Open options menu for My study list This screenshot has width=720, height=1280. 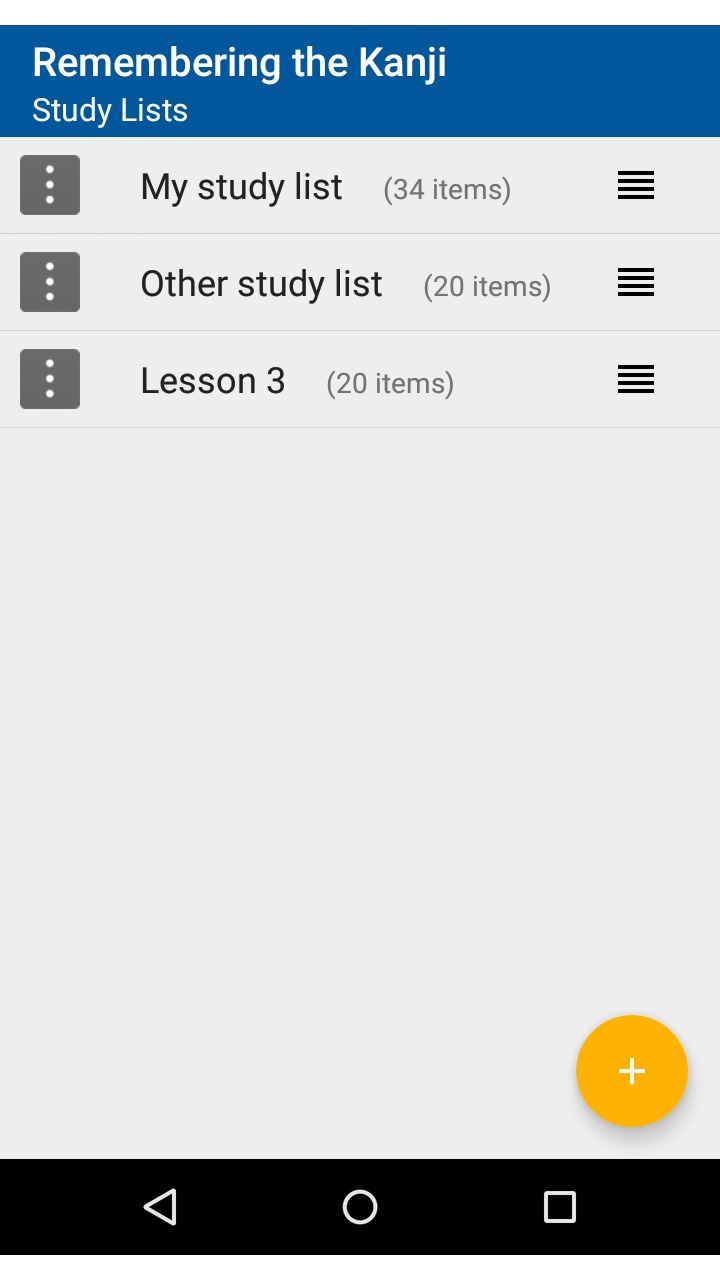50,185
